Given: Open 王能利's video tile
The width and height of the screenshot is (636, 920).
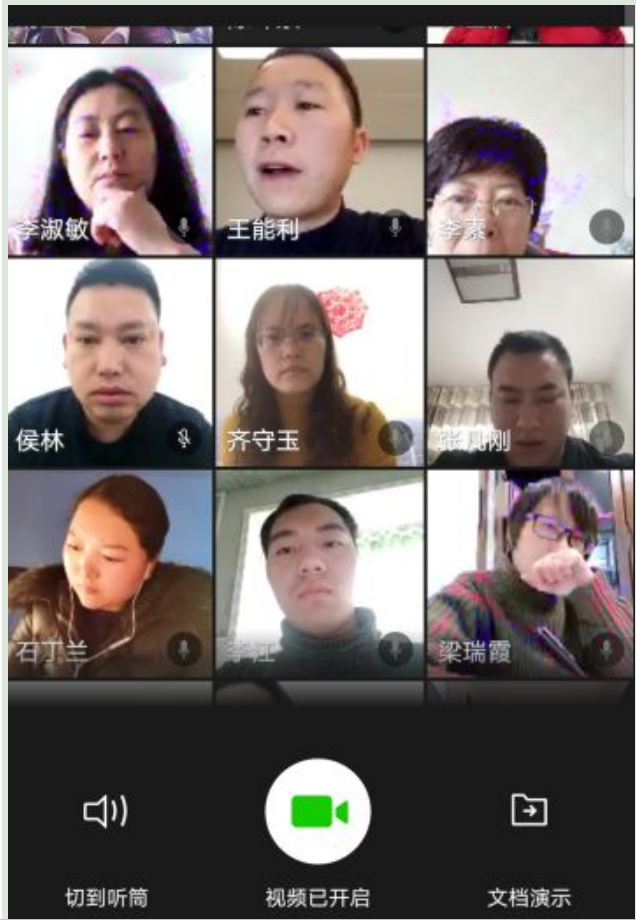Looking at the screenshot, I should [x=320, y=150].
